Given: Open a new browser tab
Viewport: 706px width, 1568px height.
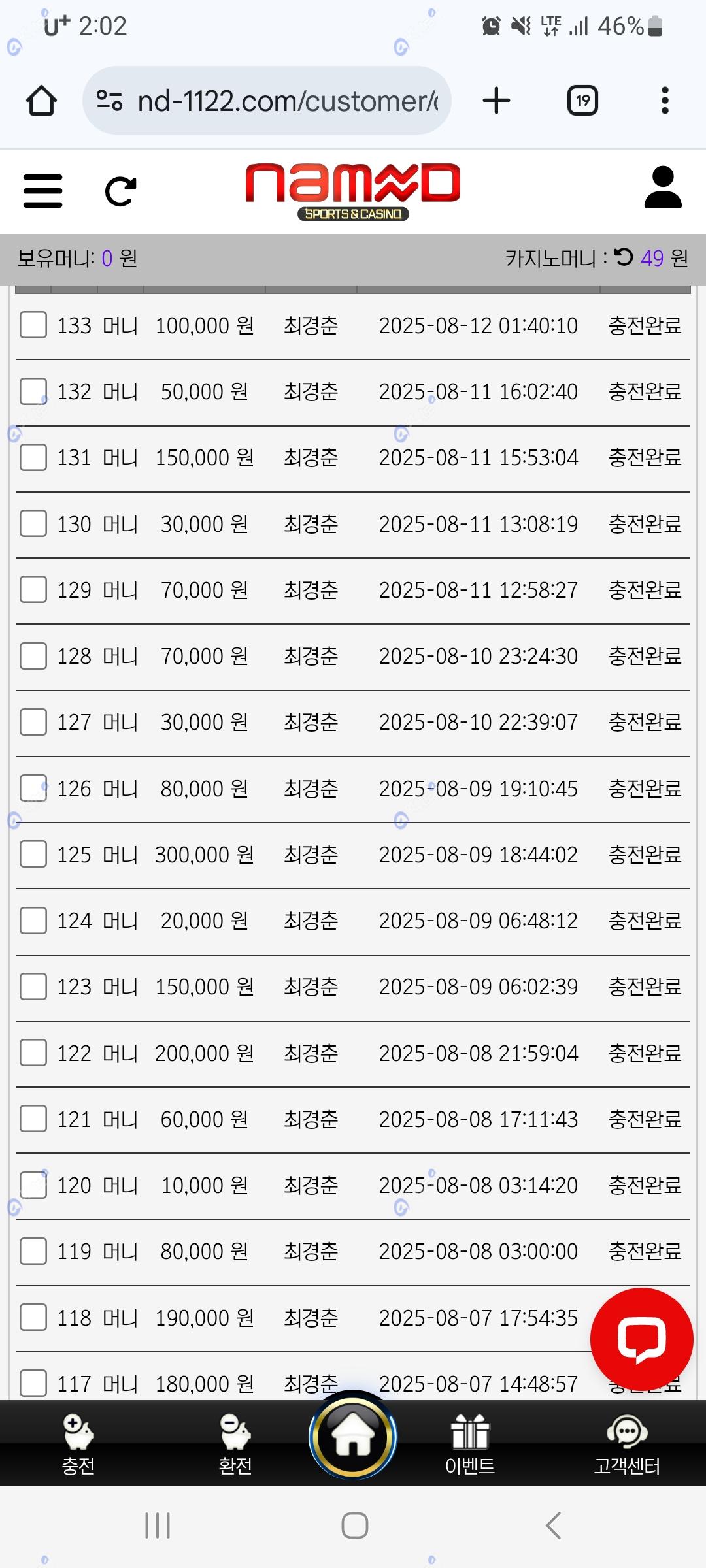Looking at the screenshot, I should point(496,101).
